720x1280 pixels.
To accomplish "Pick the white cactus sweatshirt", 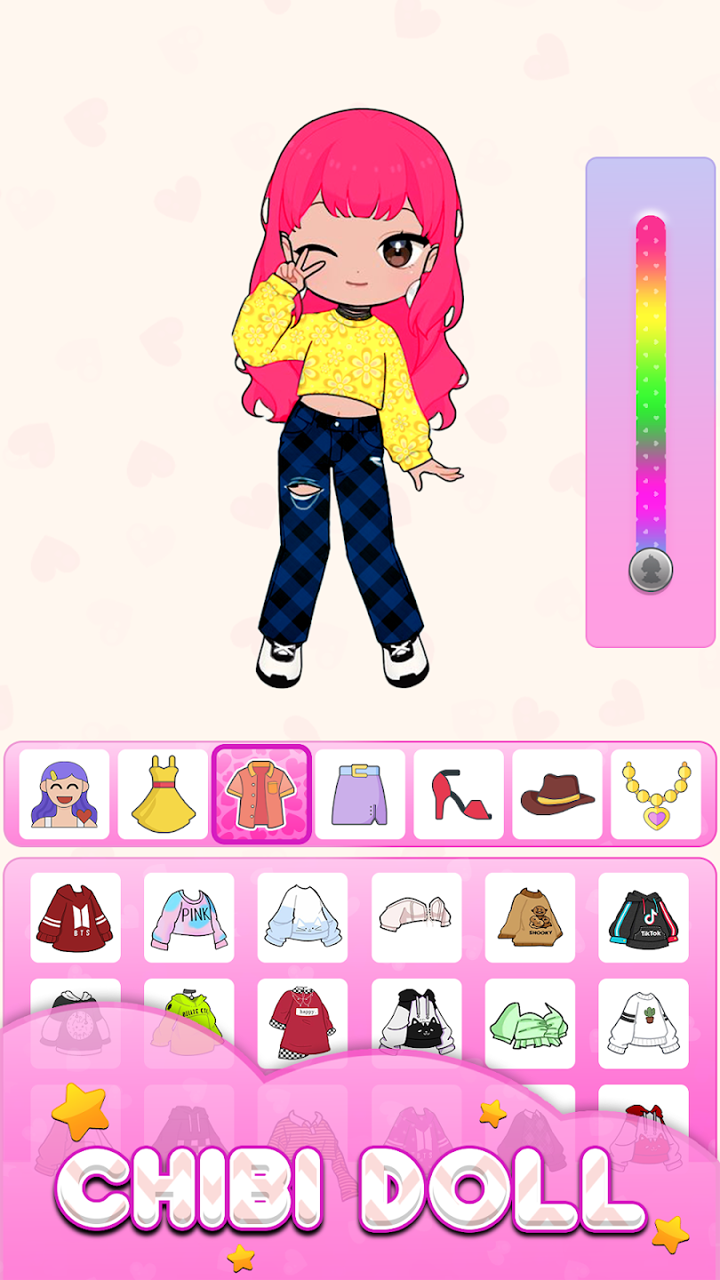I will (644, 1020).
